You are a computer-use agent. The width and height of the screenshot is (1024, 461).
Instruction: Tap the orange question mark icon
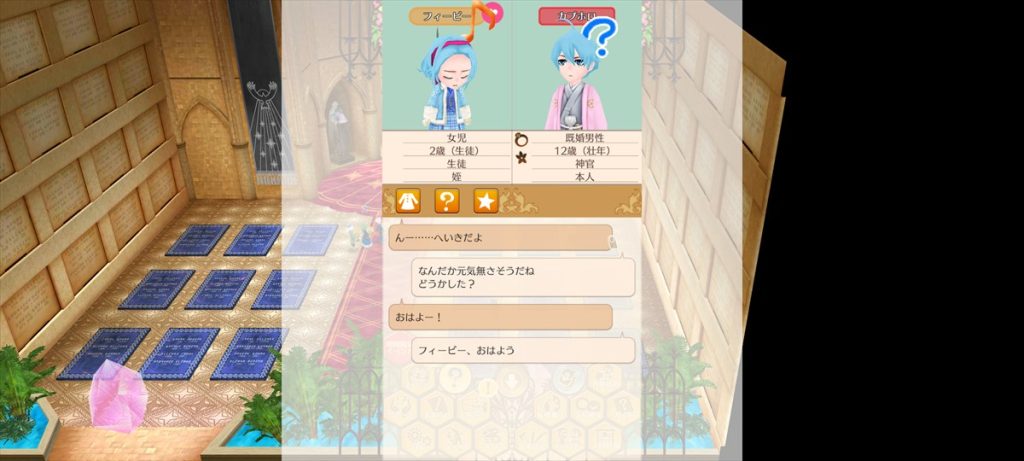[x=447, y=201]
